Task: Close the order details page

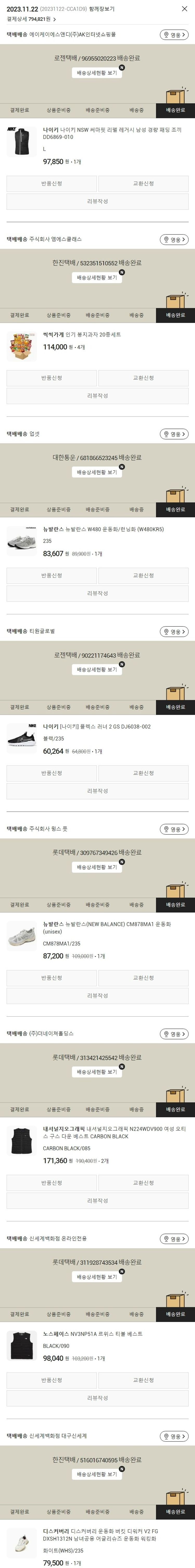Action: click(x=185, y=9)
